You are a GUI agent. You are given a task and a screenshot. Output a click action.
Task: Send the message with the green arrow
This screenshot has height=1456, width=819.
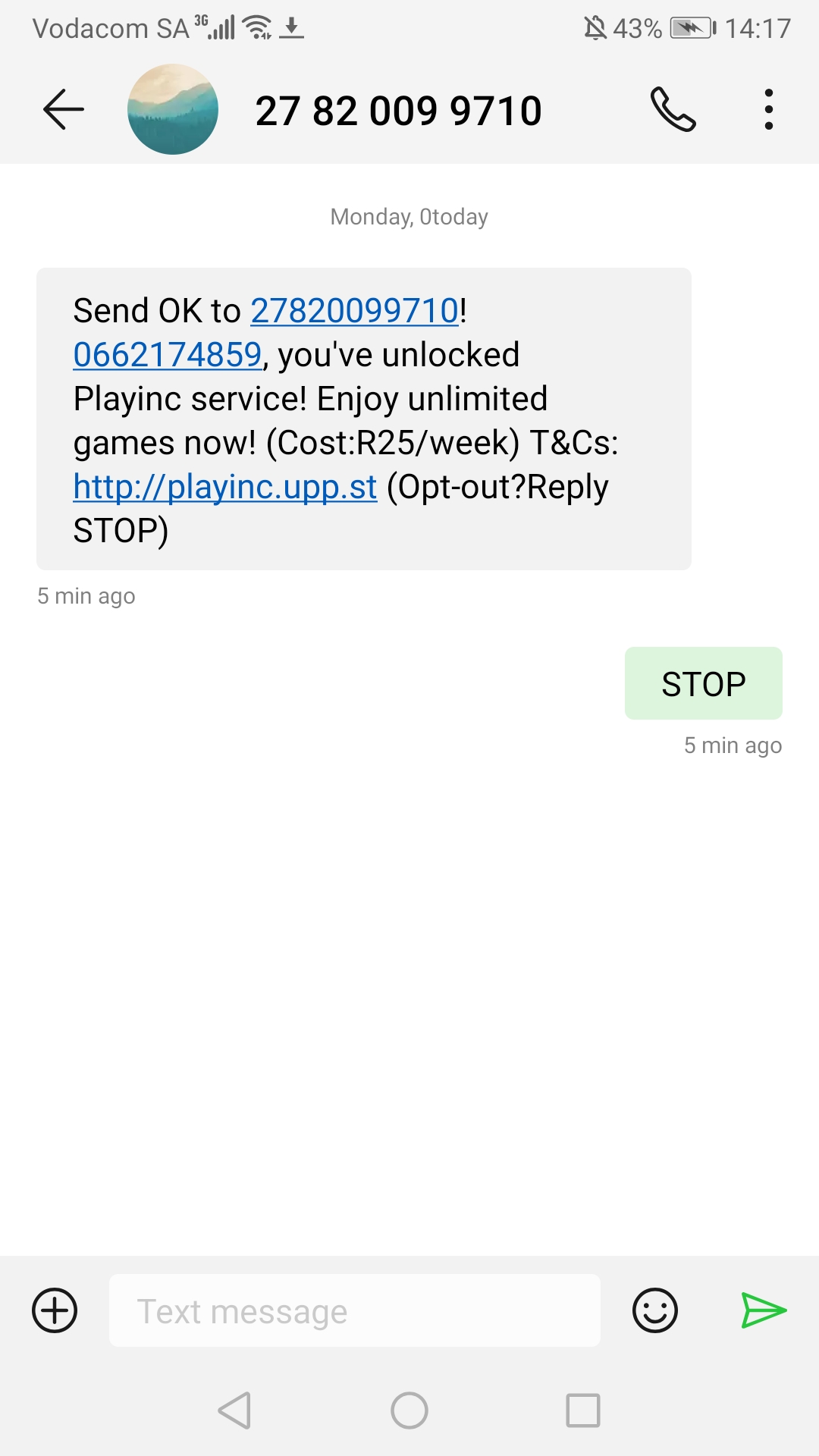(x=764, y=1310)
